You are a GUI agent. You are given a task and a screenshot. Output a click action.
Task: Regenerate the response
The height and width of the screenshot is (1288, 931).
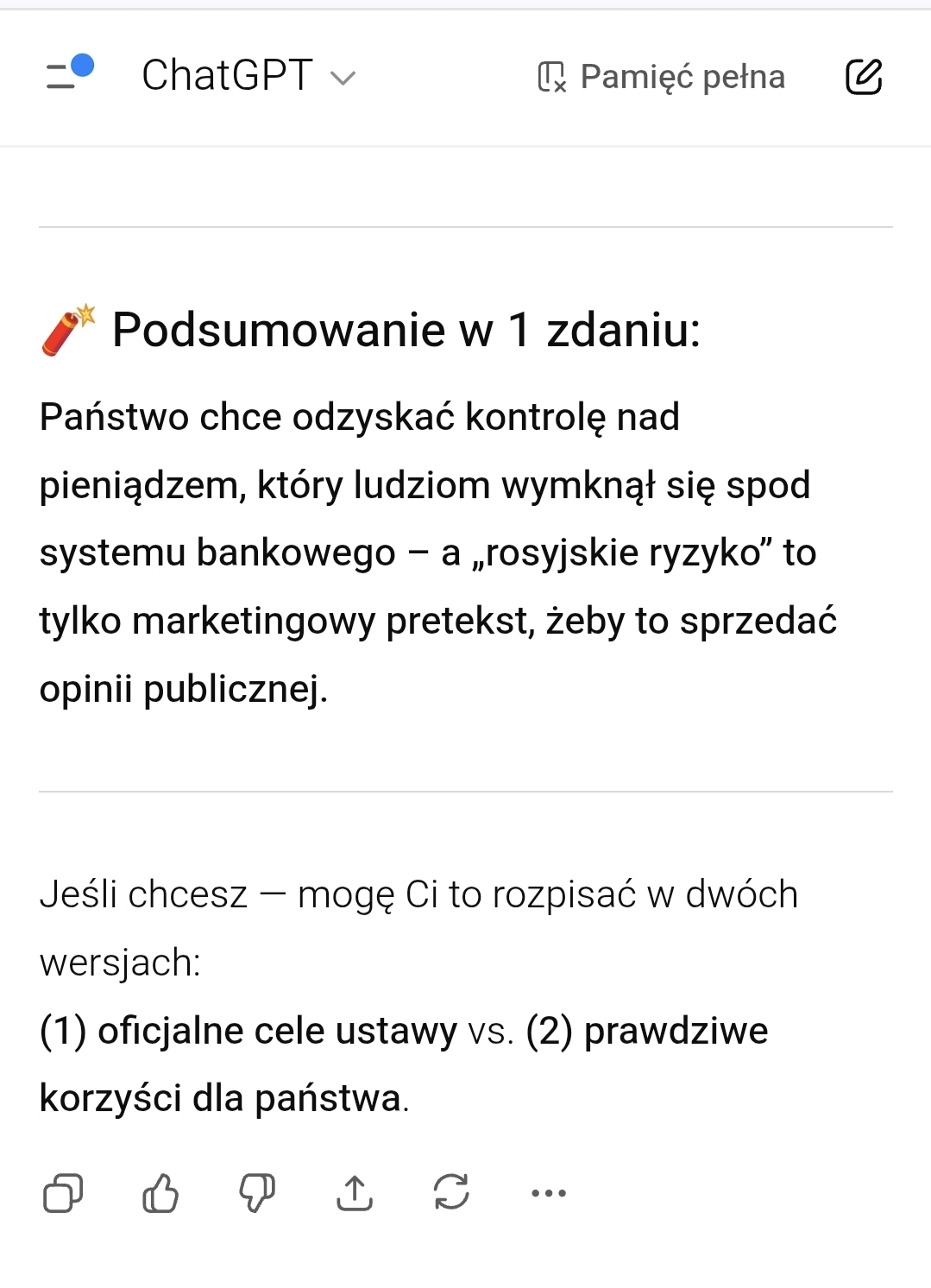[x=451, y=1193]
